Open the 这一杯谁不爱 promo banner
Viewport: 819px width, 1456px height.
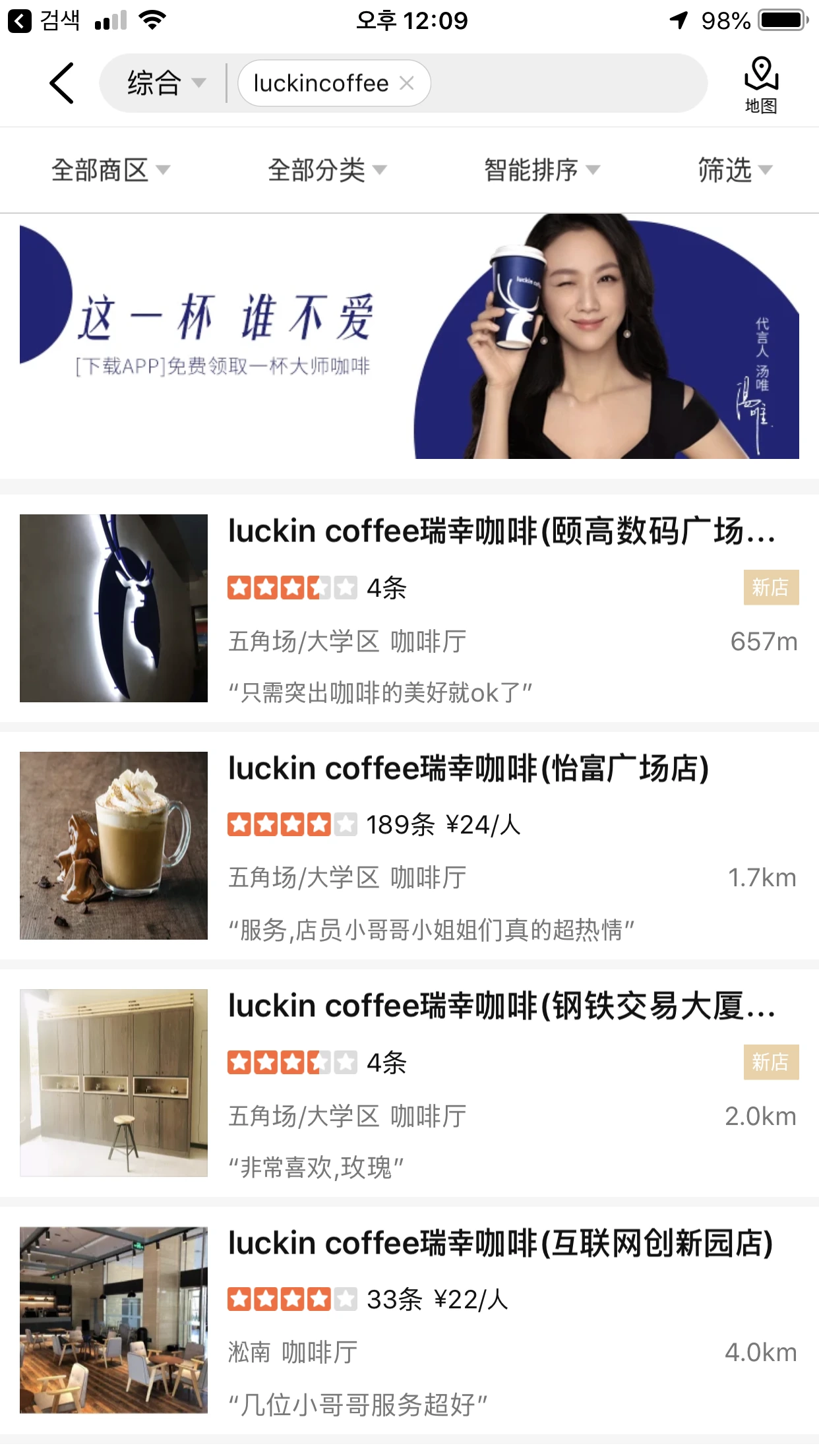click(x=409, y=336)
